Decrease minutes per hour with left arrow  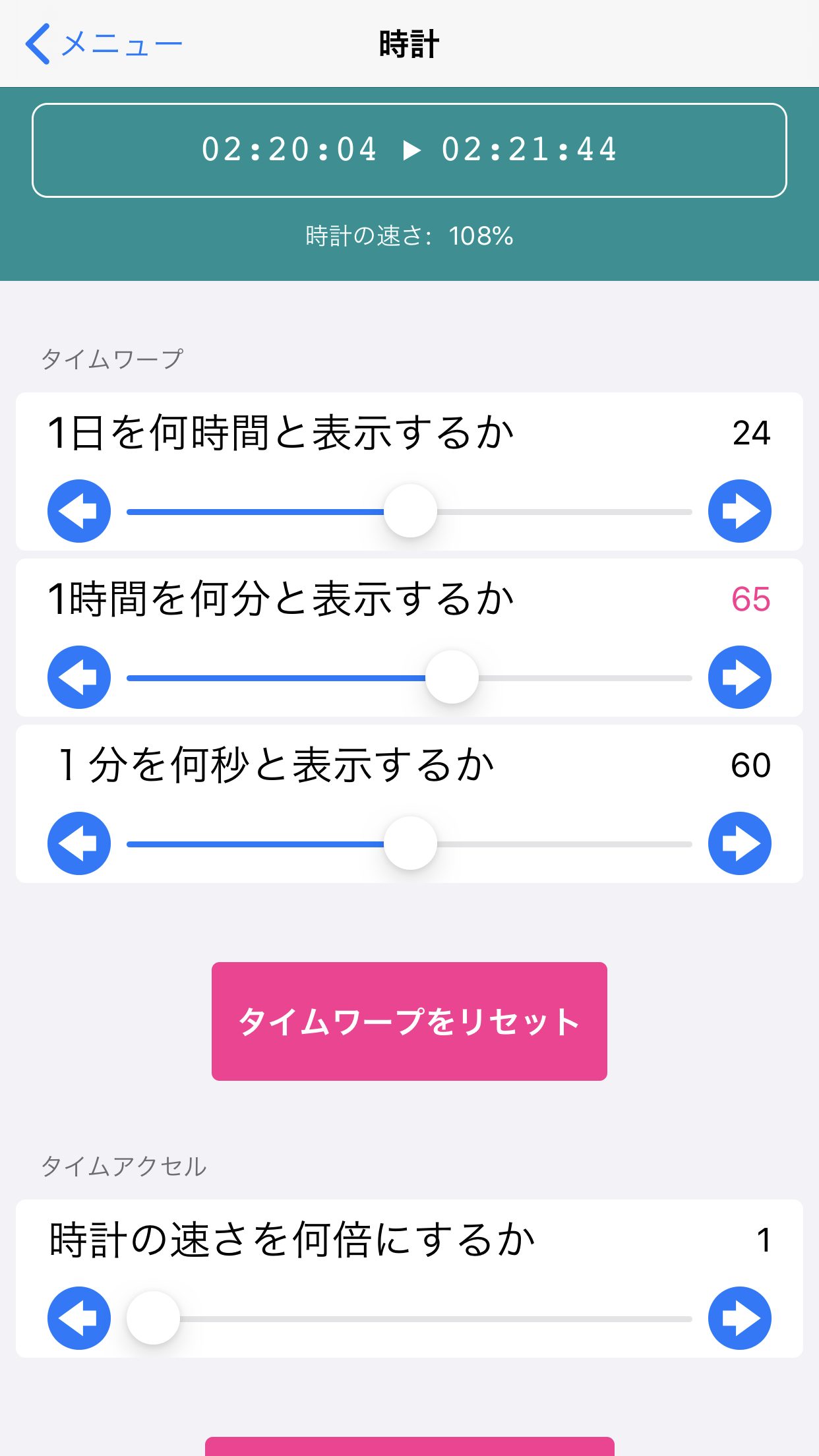pos(79,677)
